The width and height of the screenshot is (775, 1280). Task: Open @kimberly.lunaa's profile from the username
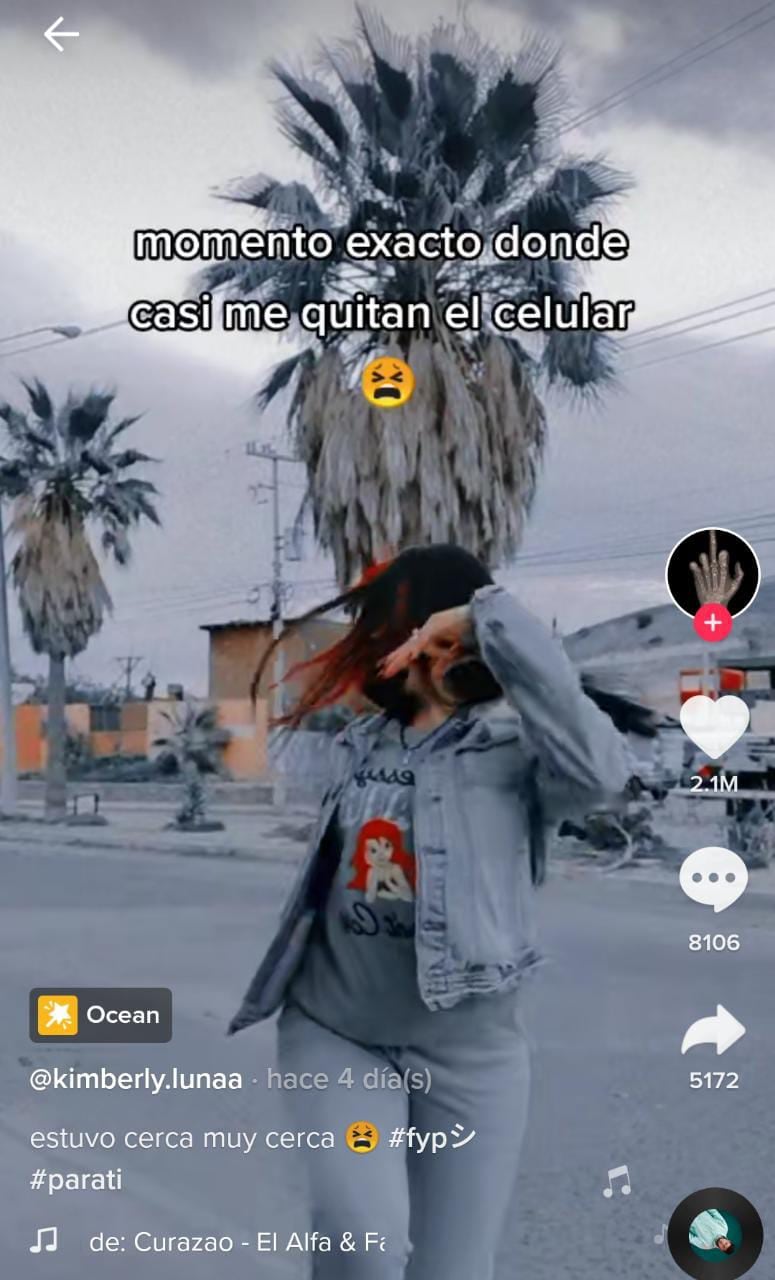(x=136, y=1080)
